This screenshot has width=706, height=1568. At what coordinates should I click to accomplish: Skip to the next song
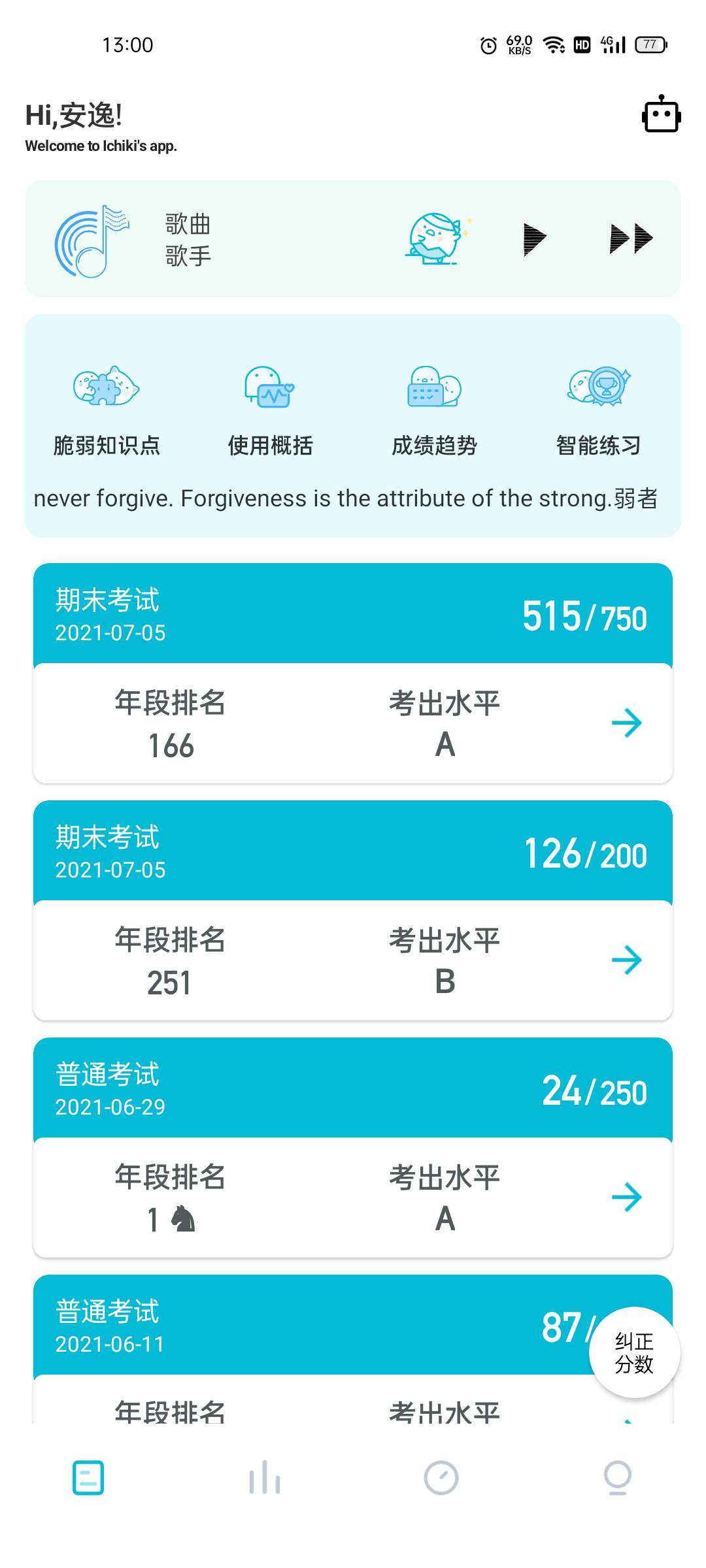tap(631, 238)
